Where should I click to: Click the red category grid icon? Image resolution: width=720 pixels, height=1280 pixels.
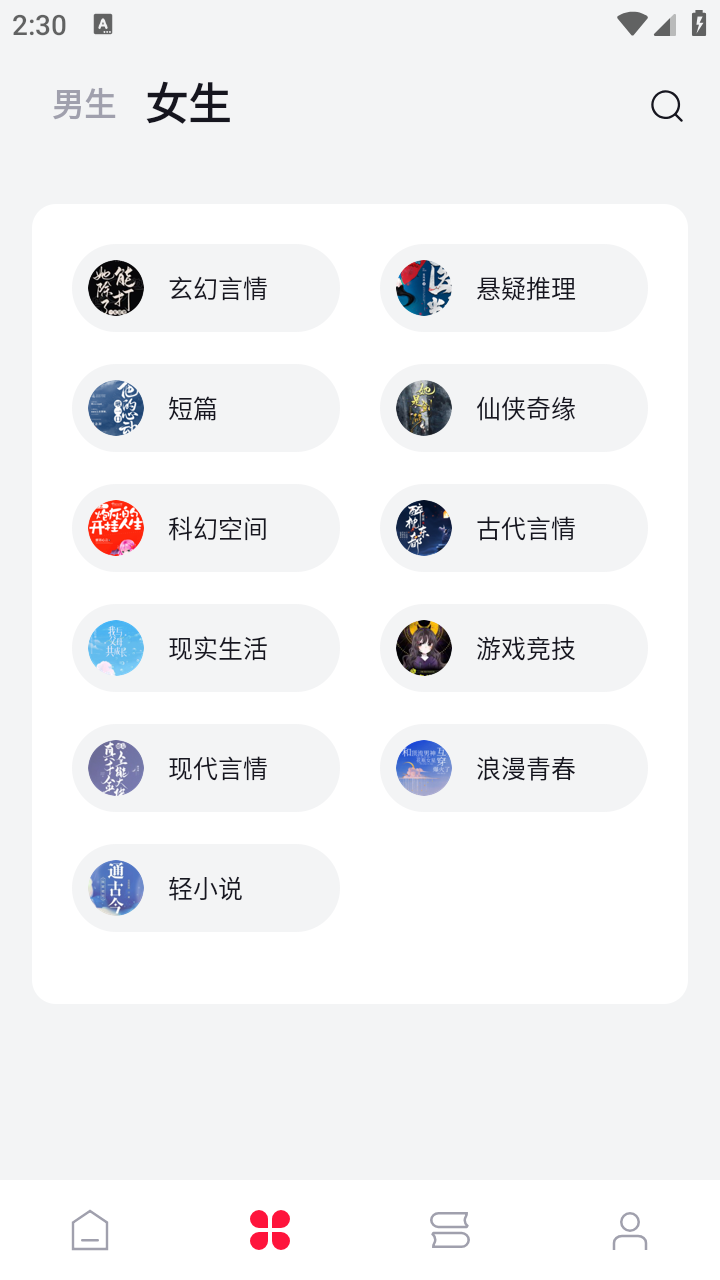tap(270, 1230)
